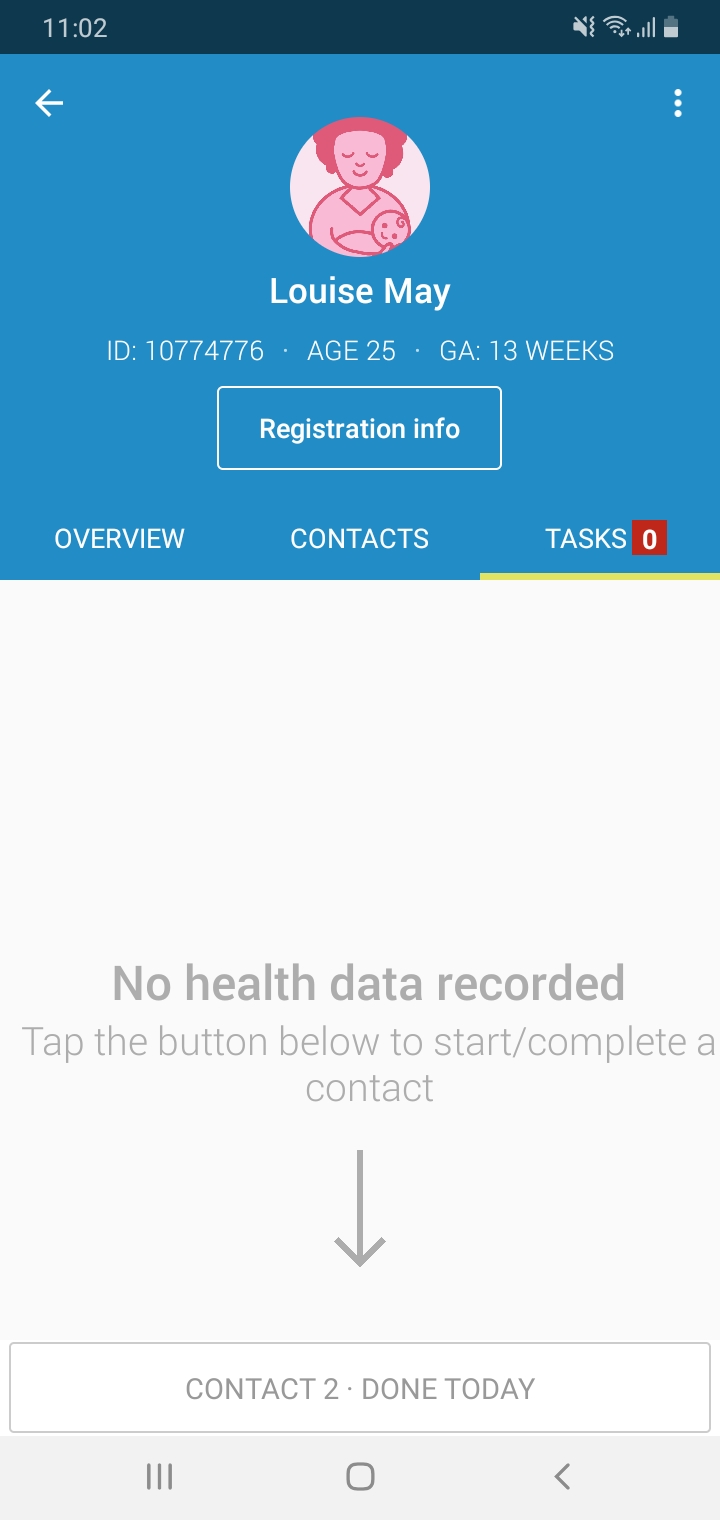
Task: Switch to the CONTACTS tab
Action: (x=359, y=538)
